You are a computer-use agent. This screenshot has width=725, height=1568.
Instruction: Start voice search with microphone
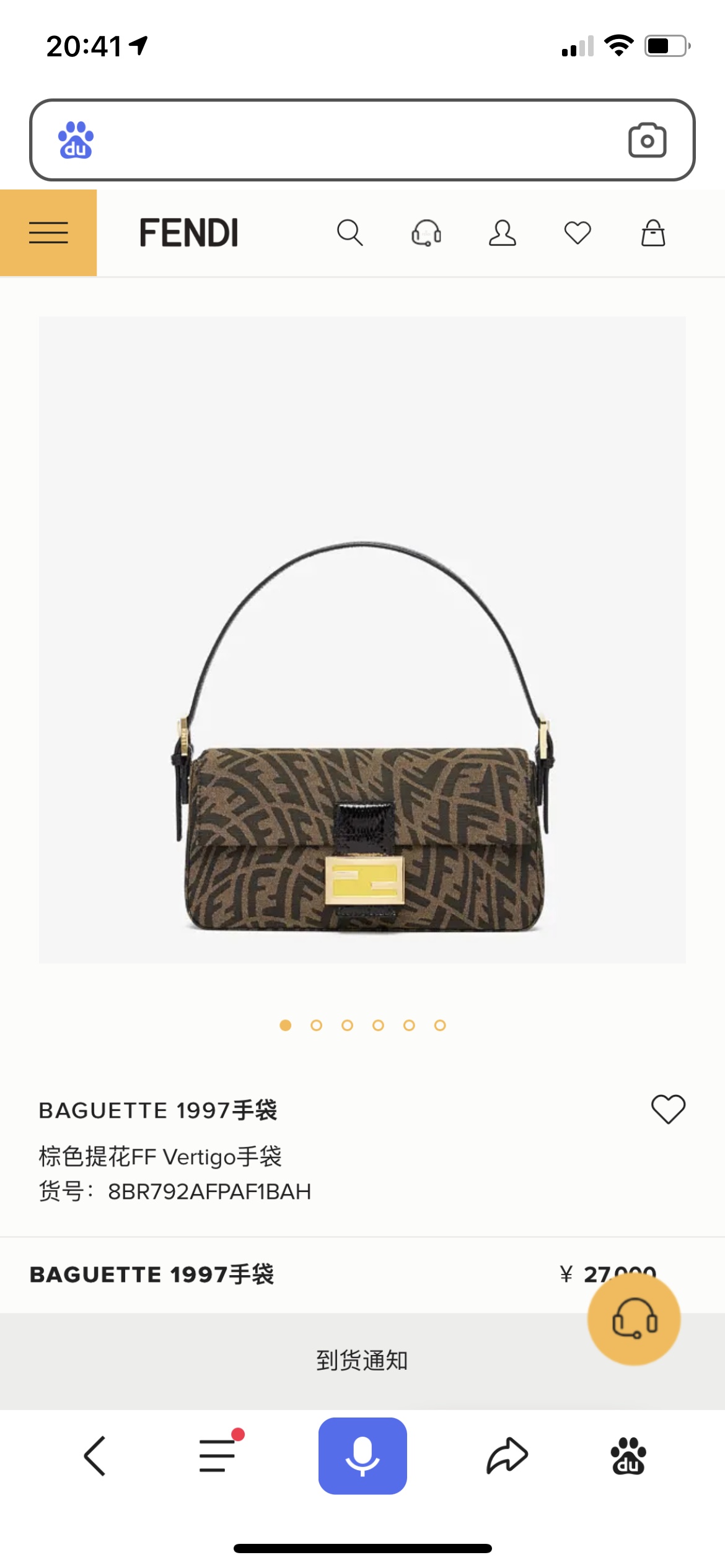(x=362, y=1456)
